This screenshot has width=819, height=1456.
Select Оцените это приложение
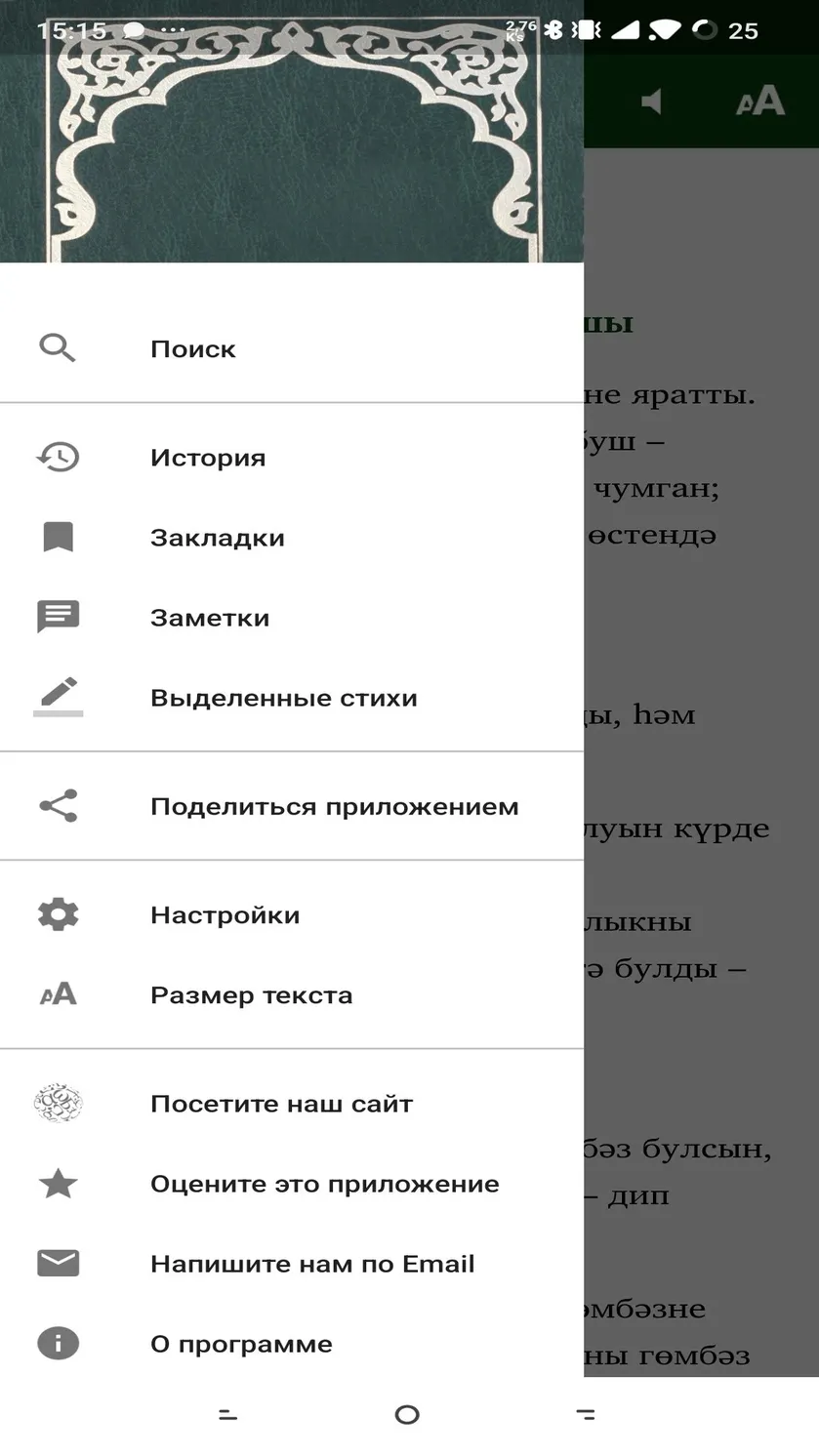[292, 1184]
